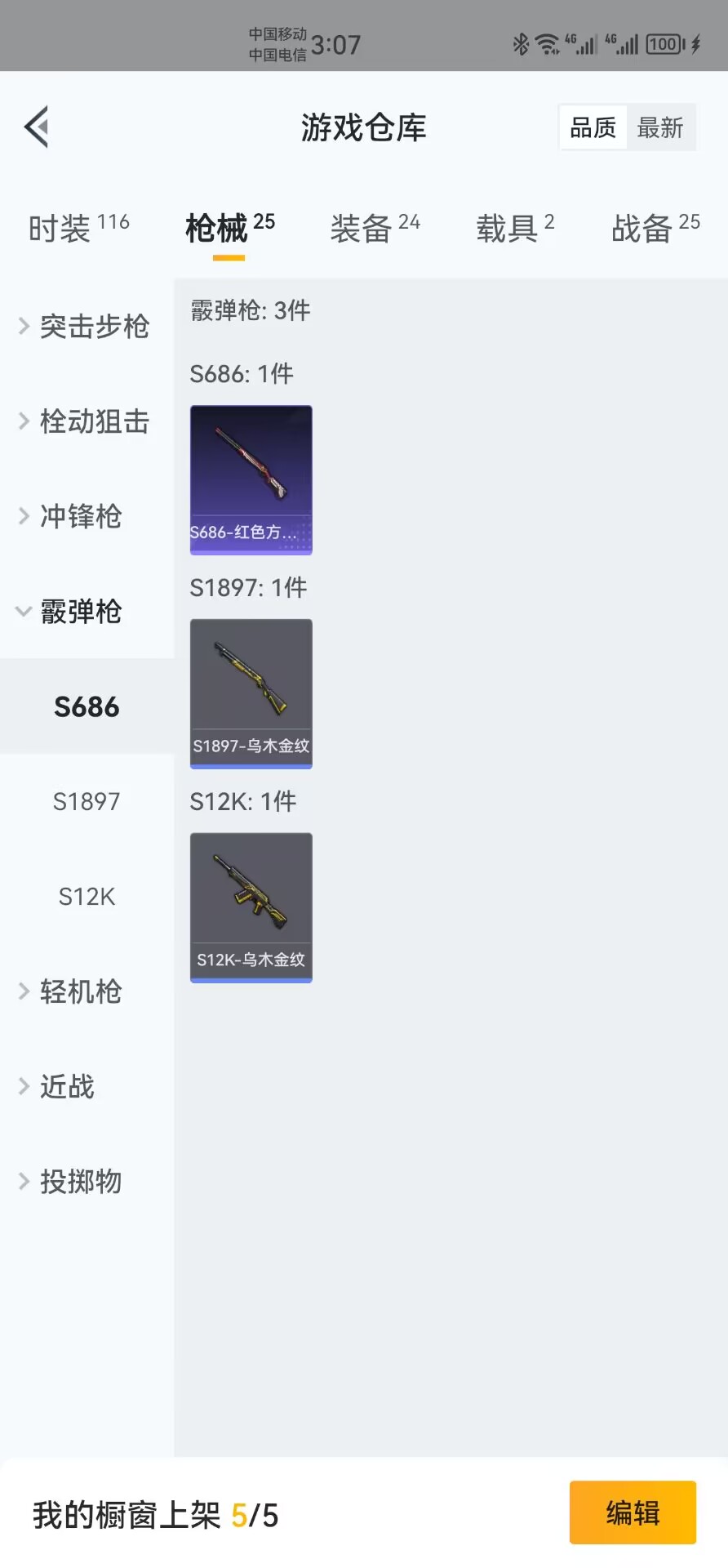Expand the 栓动狙击 category
The height and width of the screenshot is (1568, 728).
pyautogui.click(x=86, y=421)
